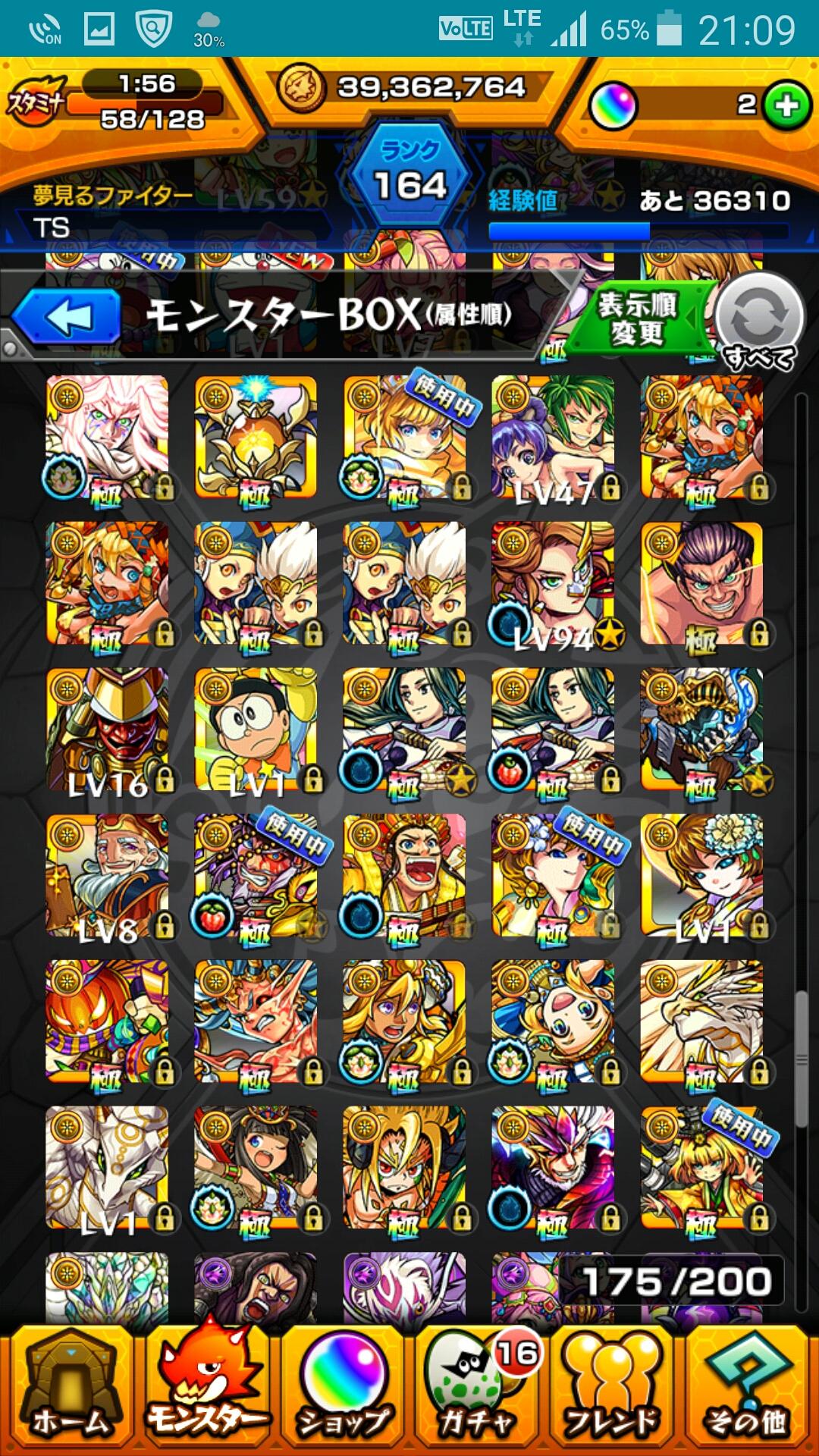The image size is (819, 1456).
Task: Select the red samurai monster at LV16
Action: point(107,730)
